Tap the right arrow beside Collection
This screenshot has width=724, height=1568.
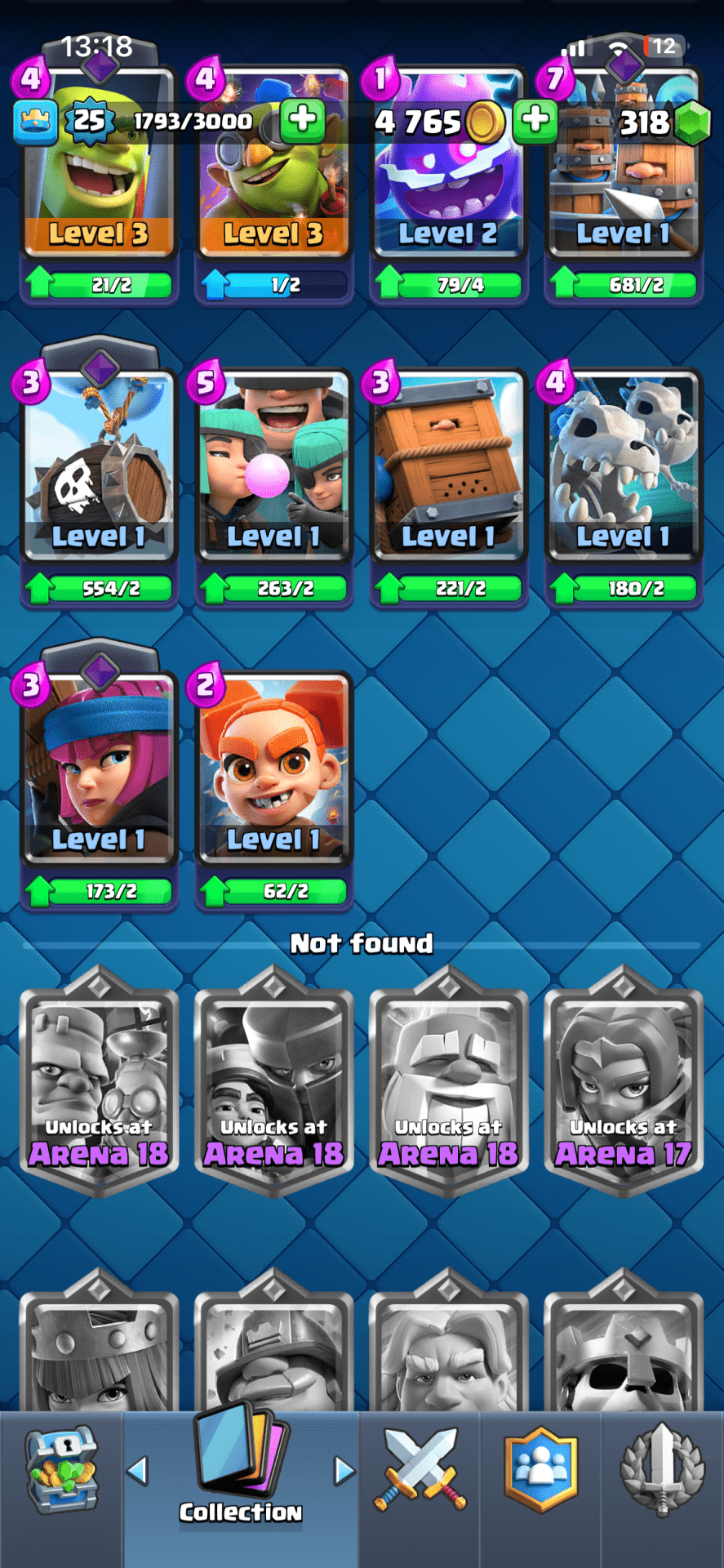pyautogui.click(x=344, y=1471)
